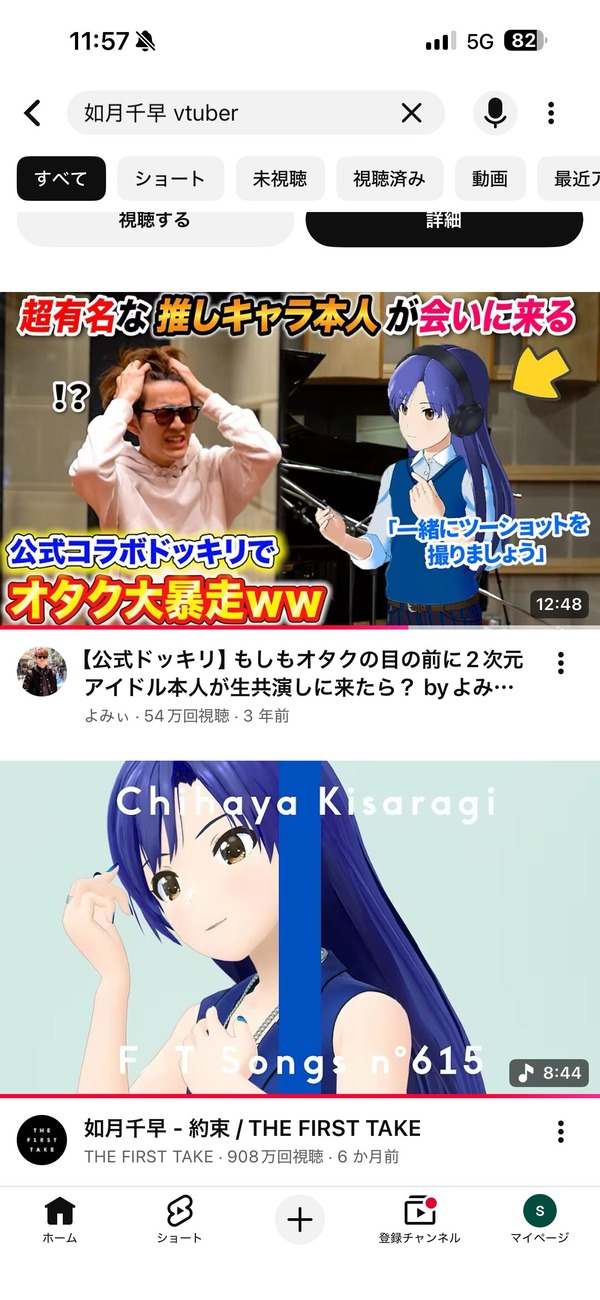Filter results by 未視聴
The image size is (600, 1300).
click(x=280, y=179)
